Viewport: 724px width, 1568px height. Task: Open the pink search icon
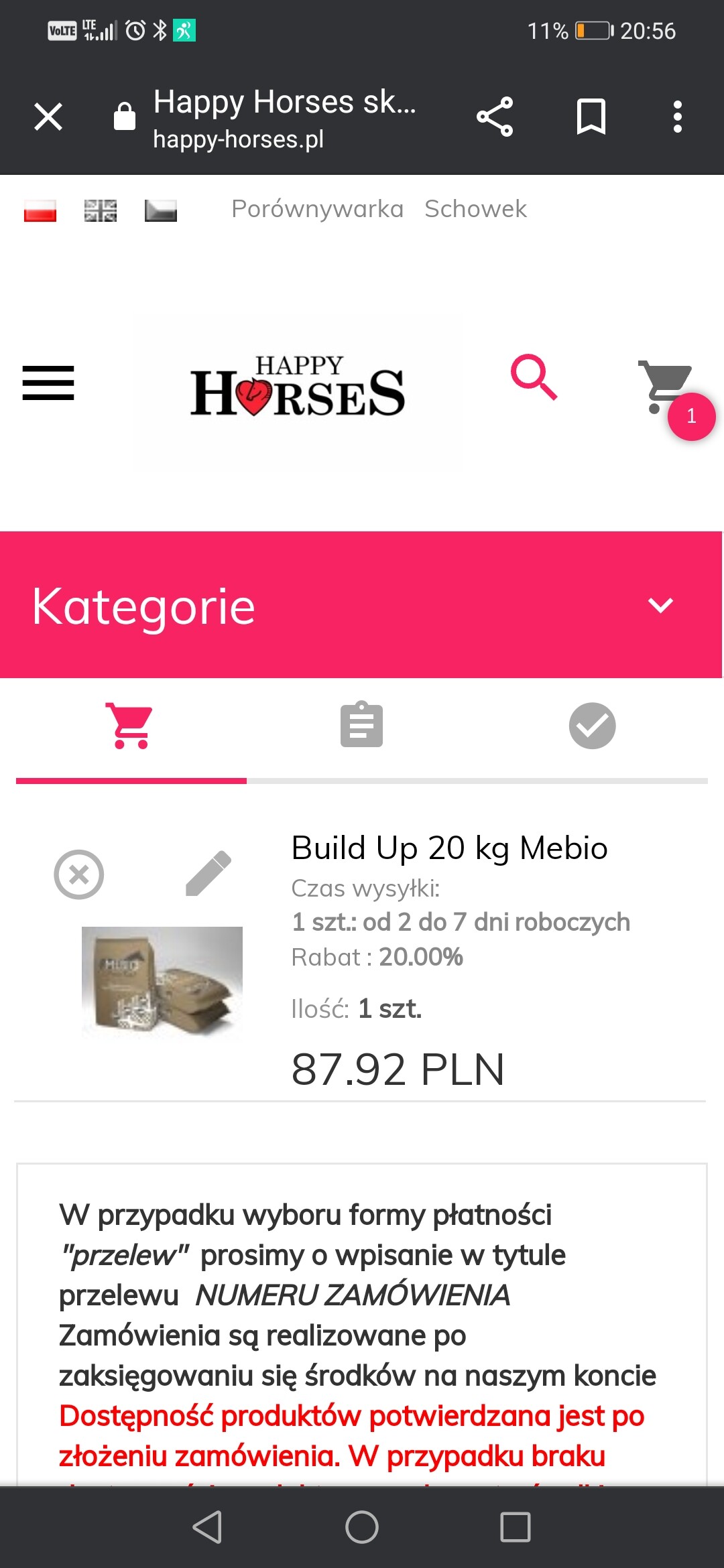pos(534,378)
